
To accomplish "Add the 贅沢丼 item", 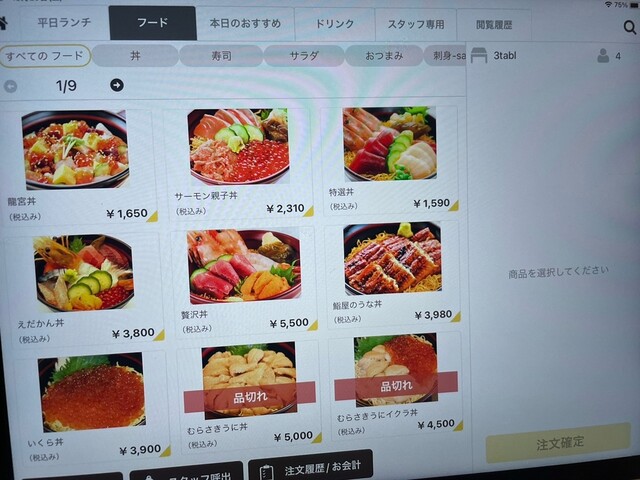I will coord(243,268).
